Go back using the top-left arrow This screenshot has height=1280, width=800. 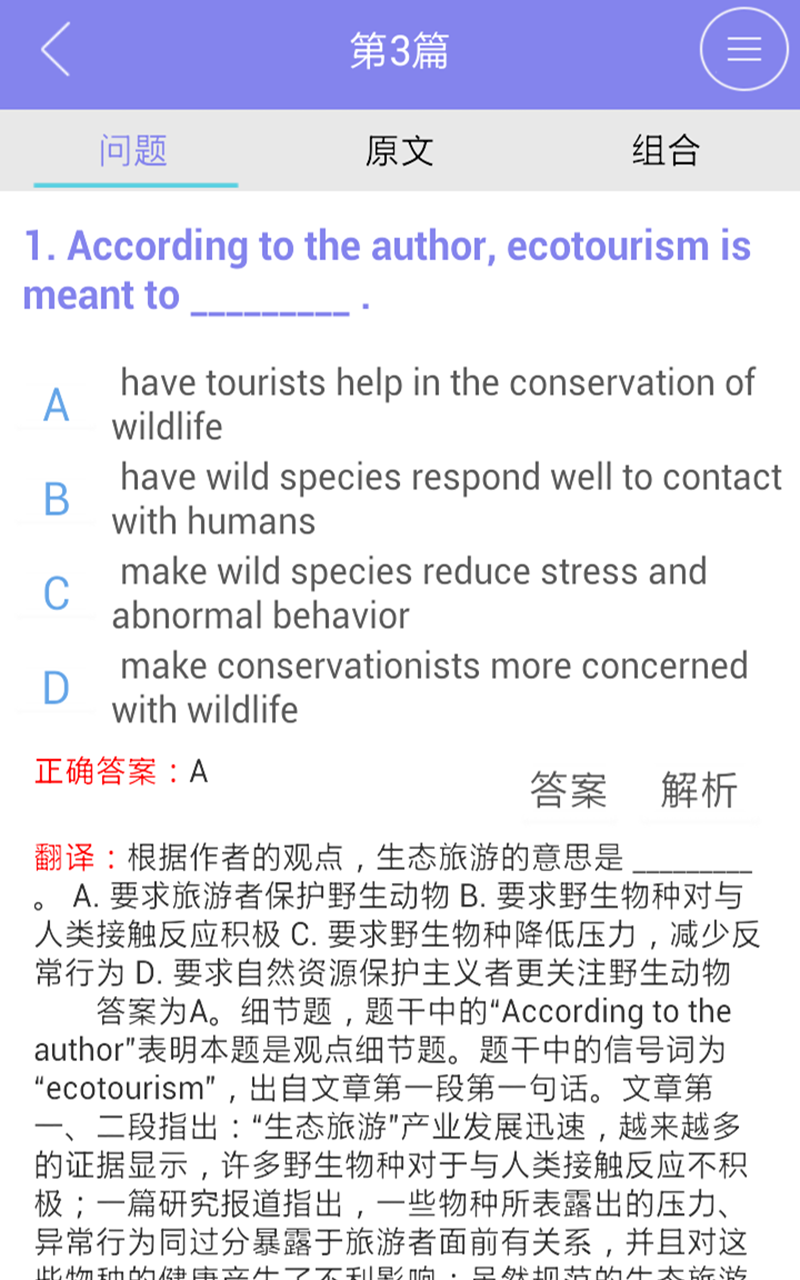point(55,50)
